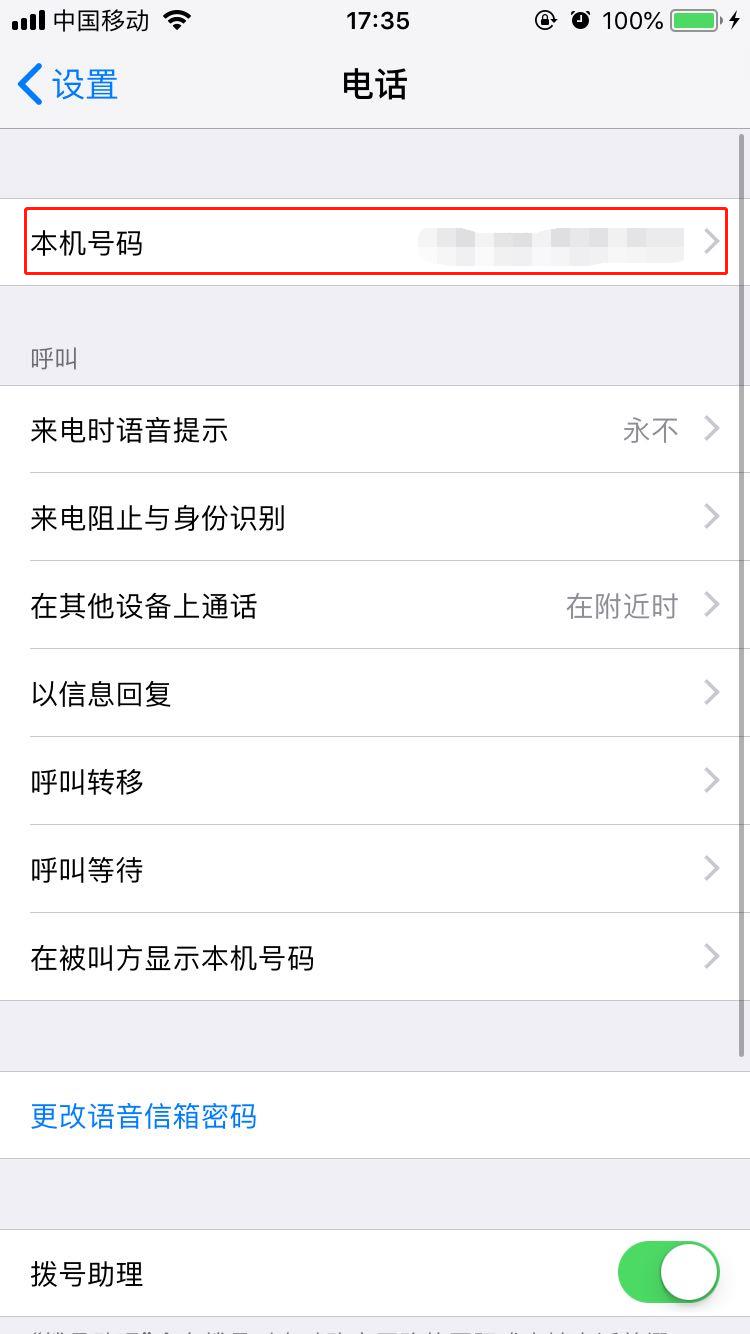Tap the back chevron next to 设置
The height and width of the screenshot is (1334, 750).
28,85
